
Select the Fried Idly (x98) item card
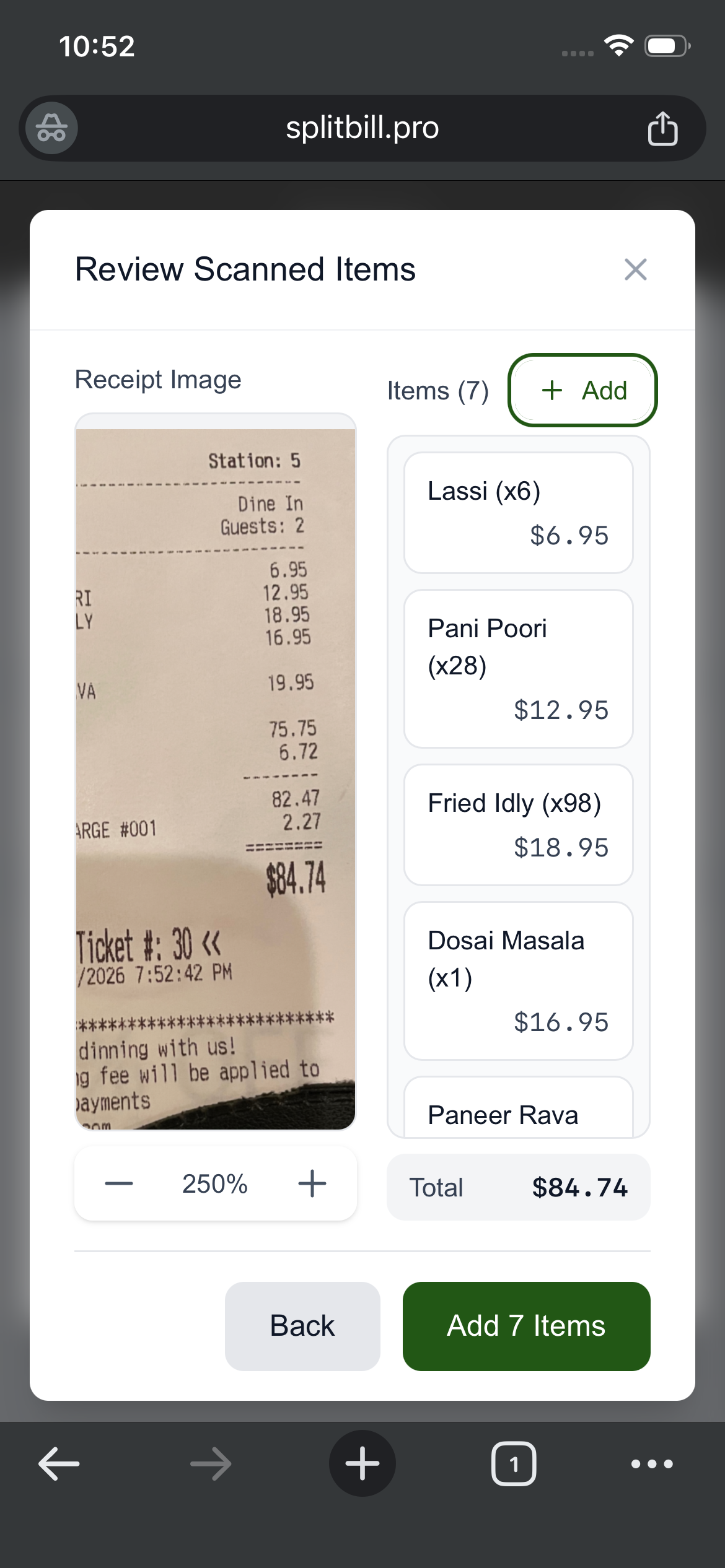[518, 824]
